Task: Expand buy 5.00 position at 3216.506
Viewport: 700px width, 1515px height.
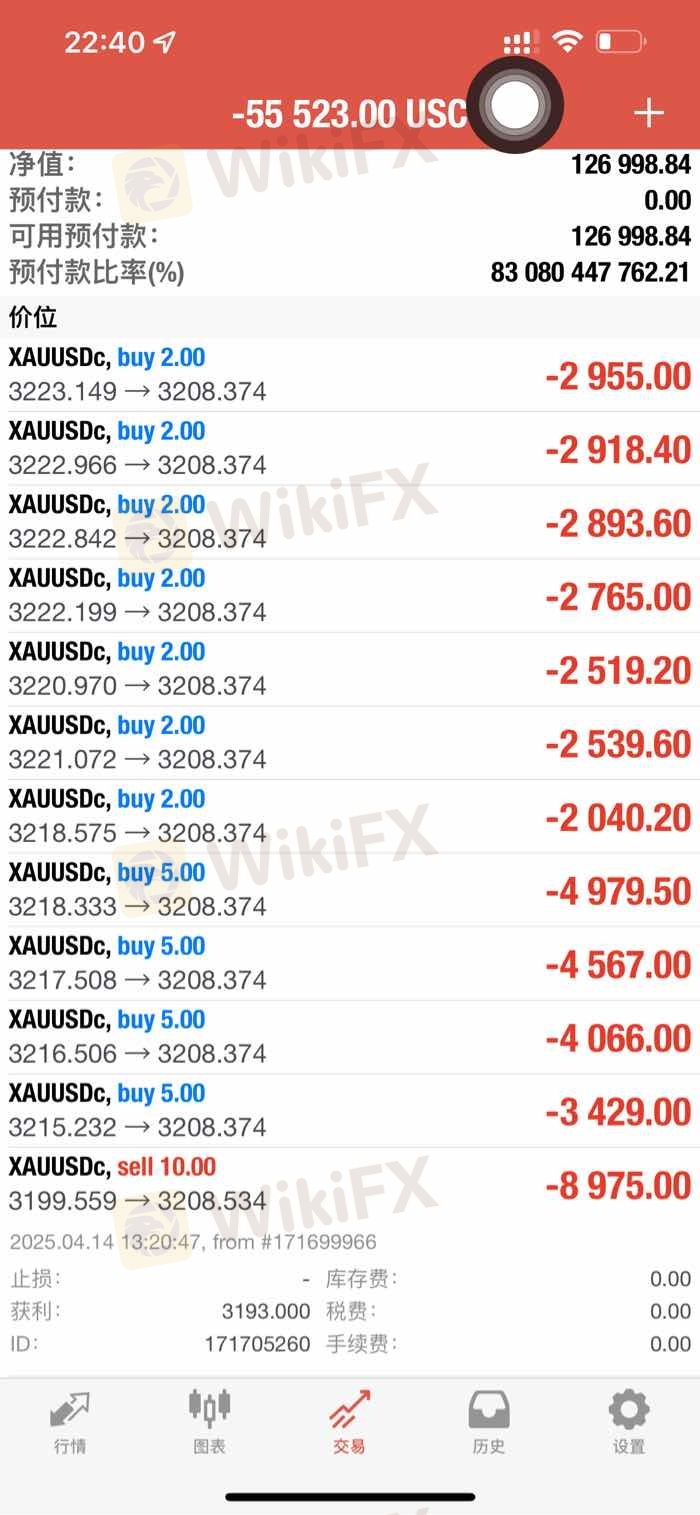Action: [350, 1038]
